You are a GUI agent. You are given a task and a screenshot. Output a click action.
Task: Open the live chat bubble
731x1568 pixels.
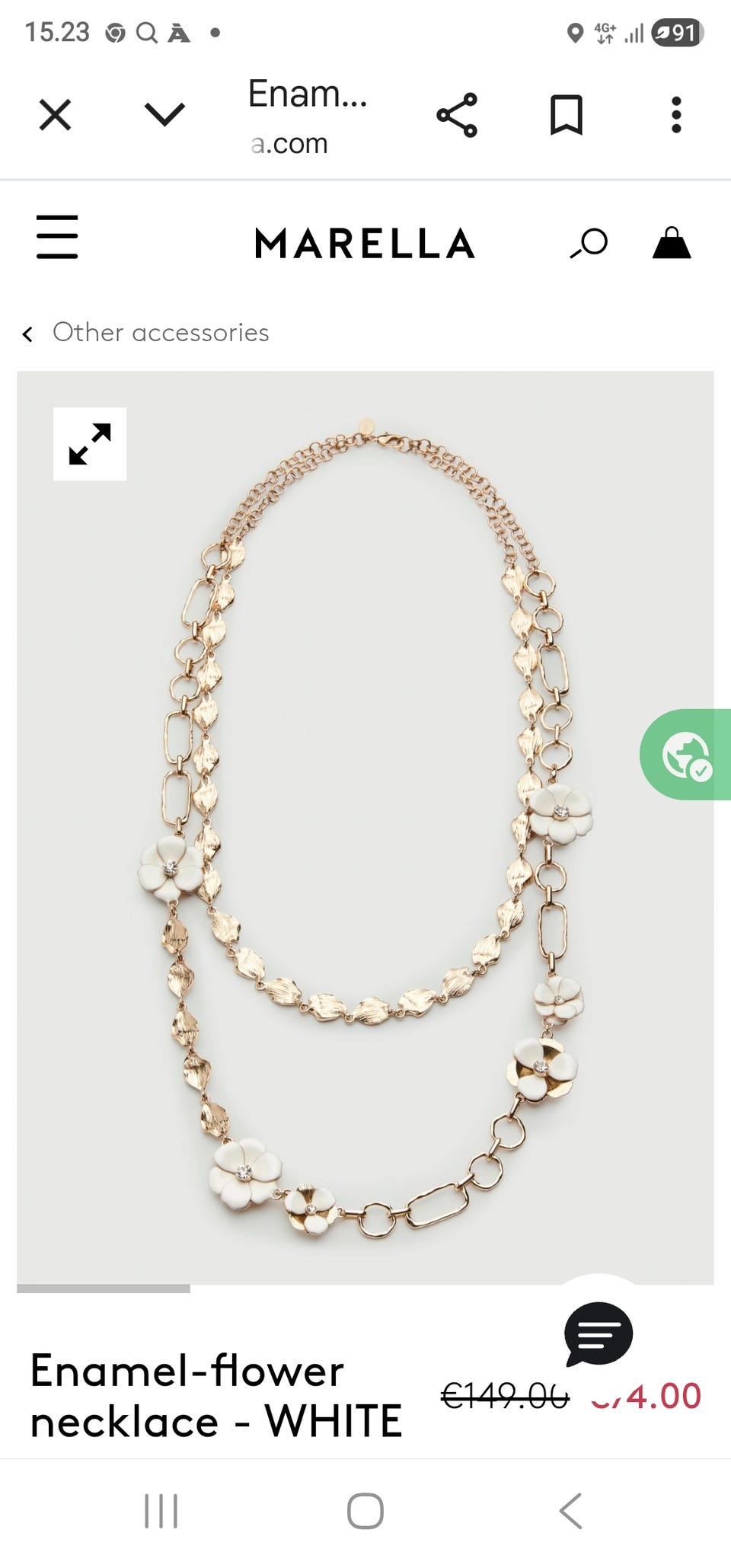(599, 1334)
